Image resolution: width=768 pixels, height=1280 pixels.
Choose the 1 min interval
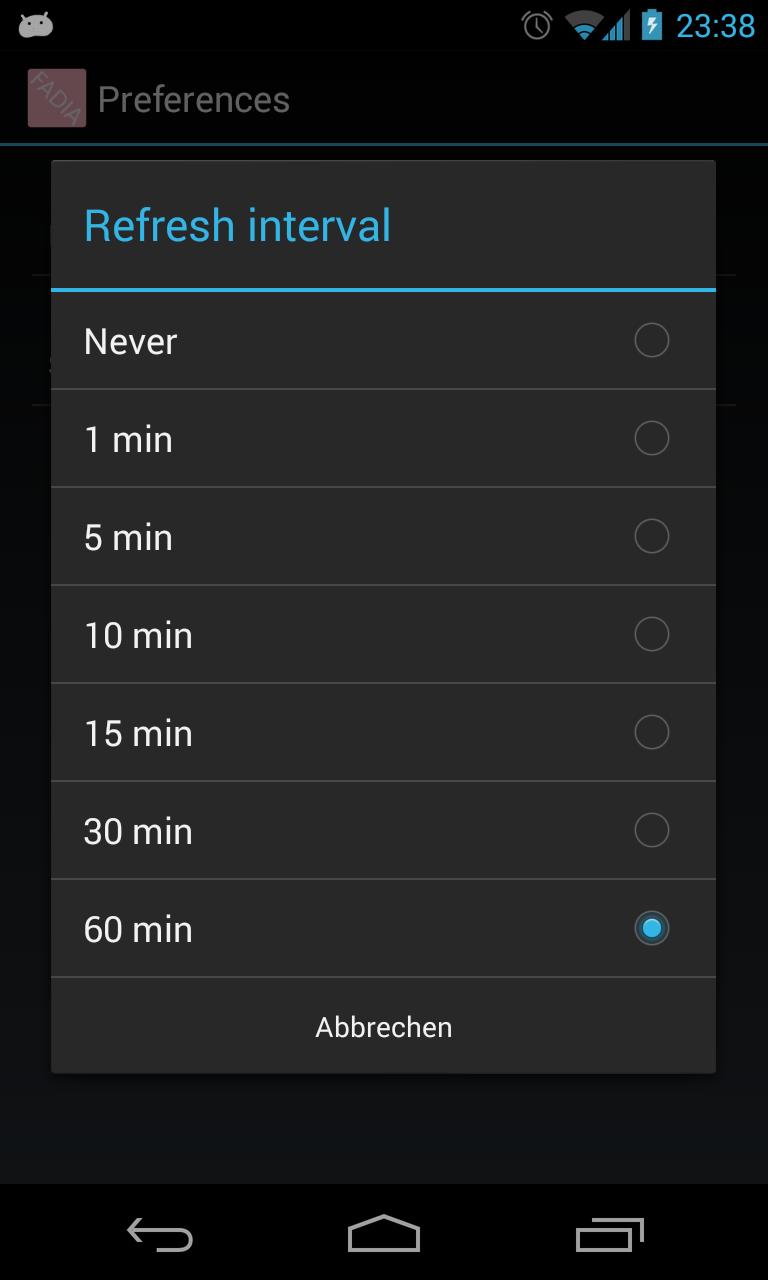(383, 439)
